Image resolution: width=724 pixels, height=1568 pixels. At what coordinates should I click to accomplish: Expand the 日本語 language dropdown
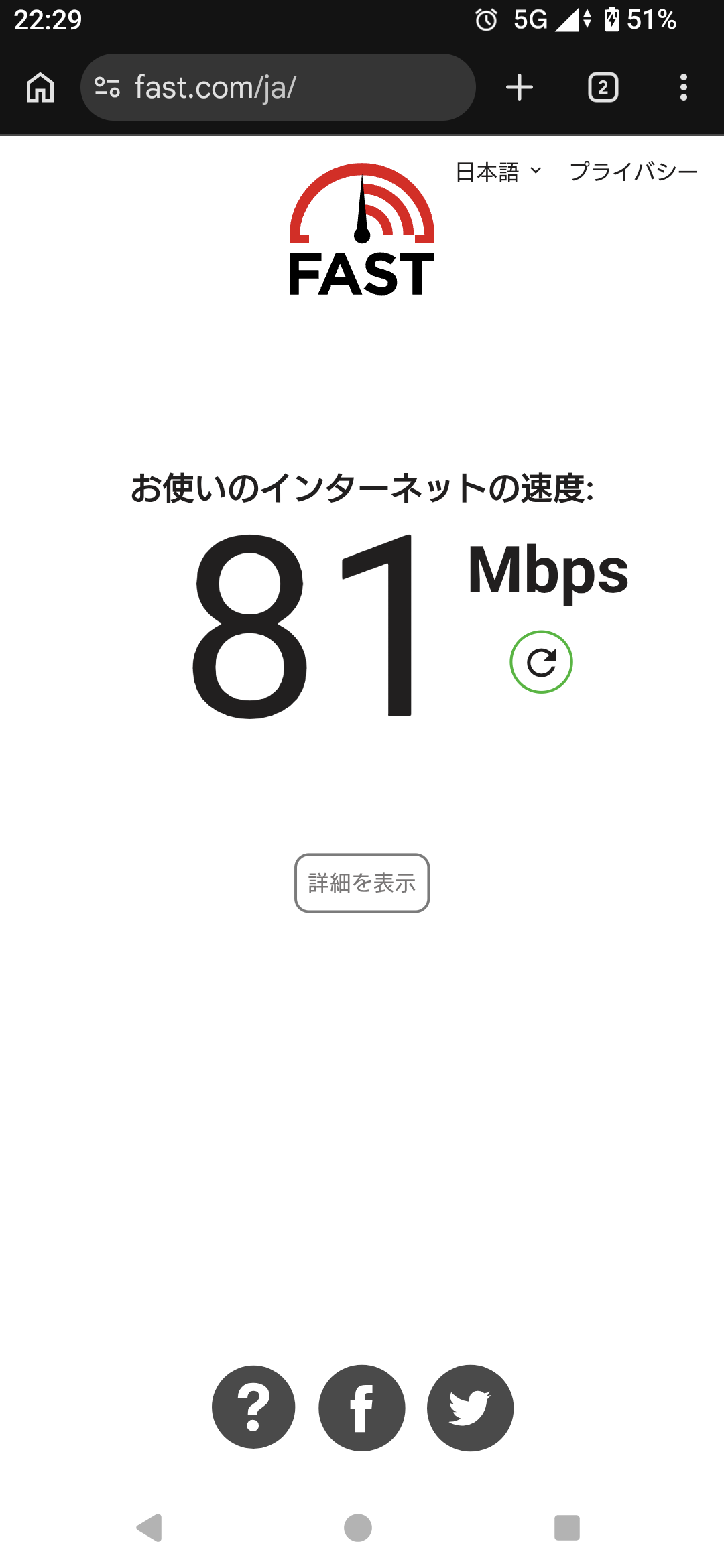coord(498,172)
